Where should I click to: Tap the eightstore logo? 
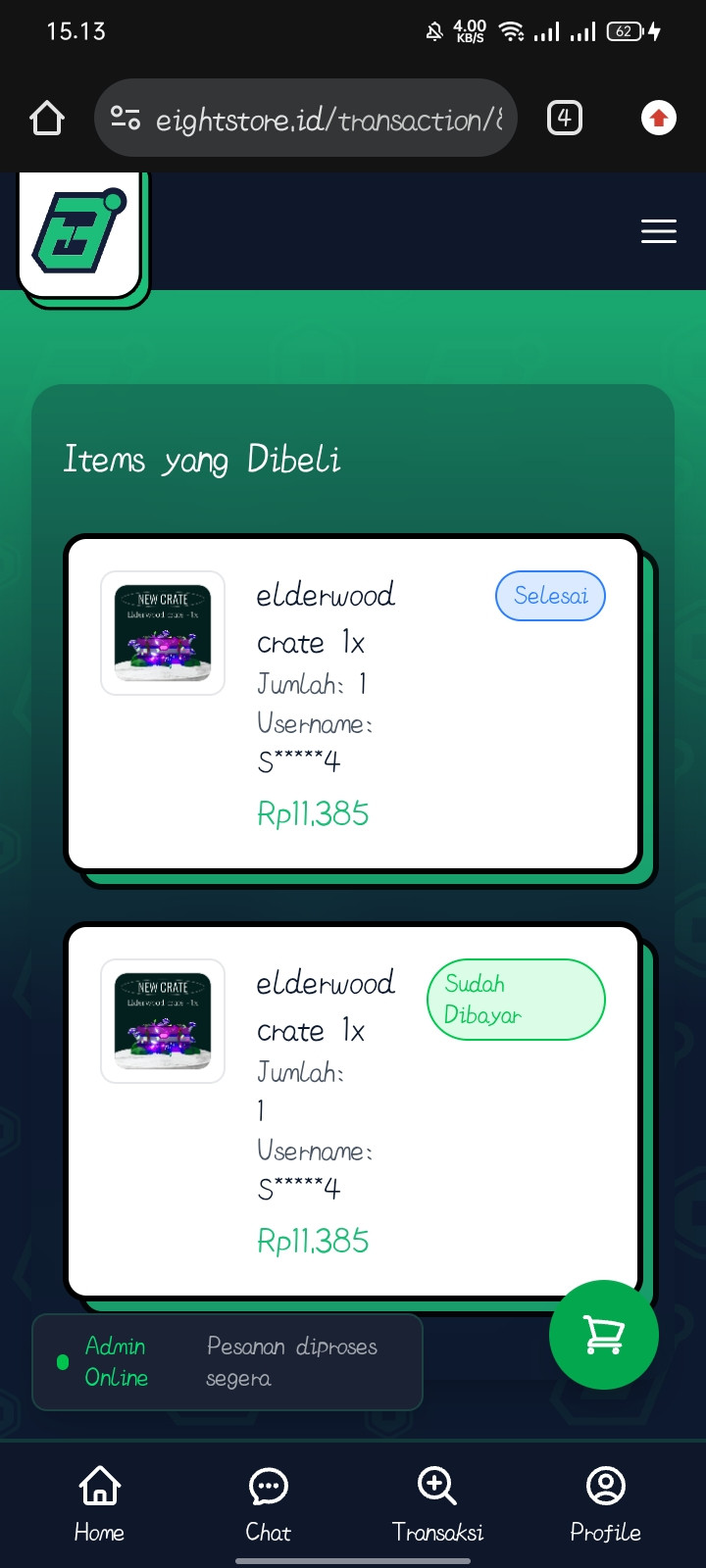coord(80,235)
